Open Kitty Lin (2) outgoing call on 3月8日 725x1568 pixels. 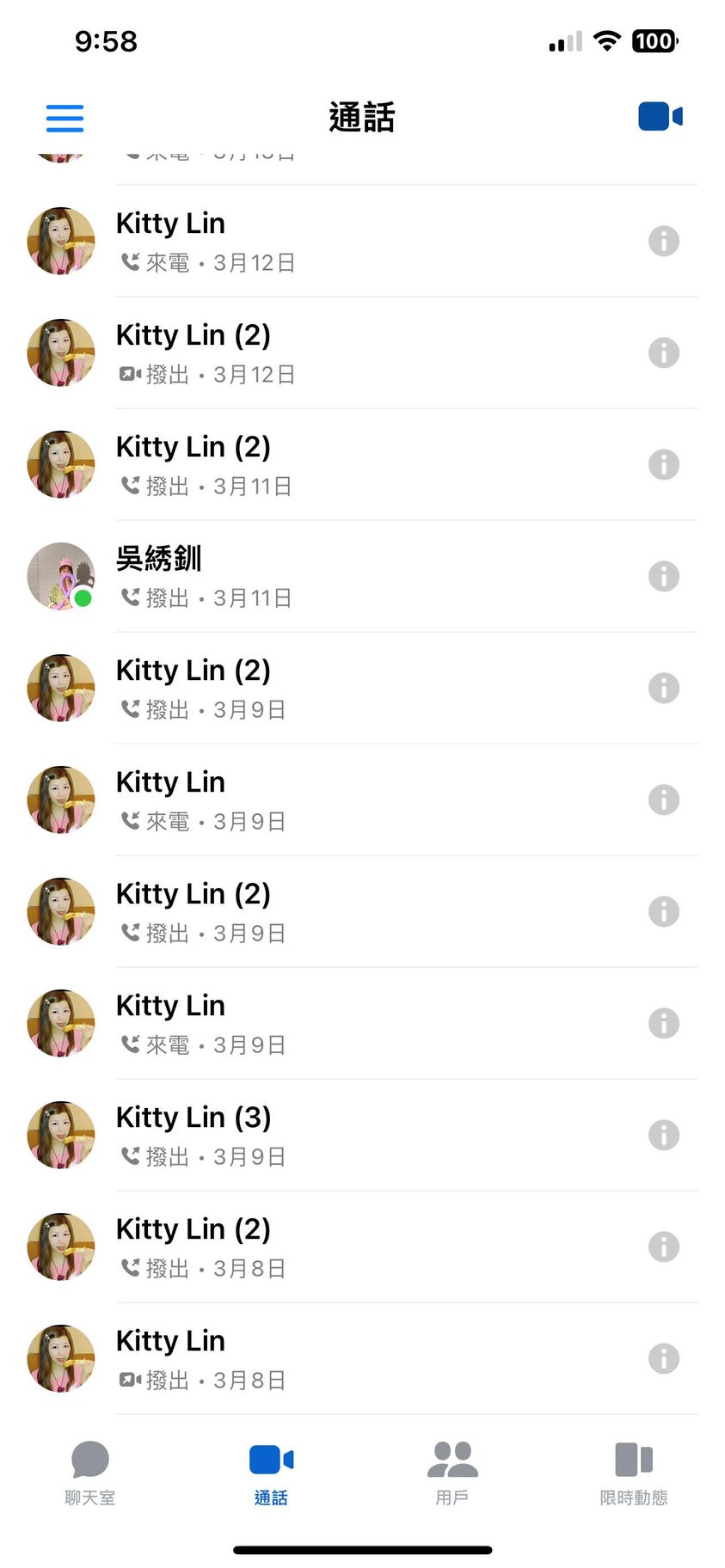(x=344, y=1246)
